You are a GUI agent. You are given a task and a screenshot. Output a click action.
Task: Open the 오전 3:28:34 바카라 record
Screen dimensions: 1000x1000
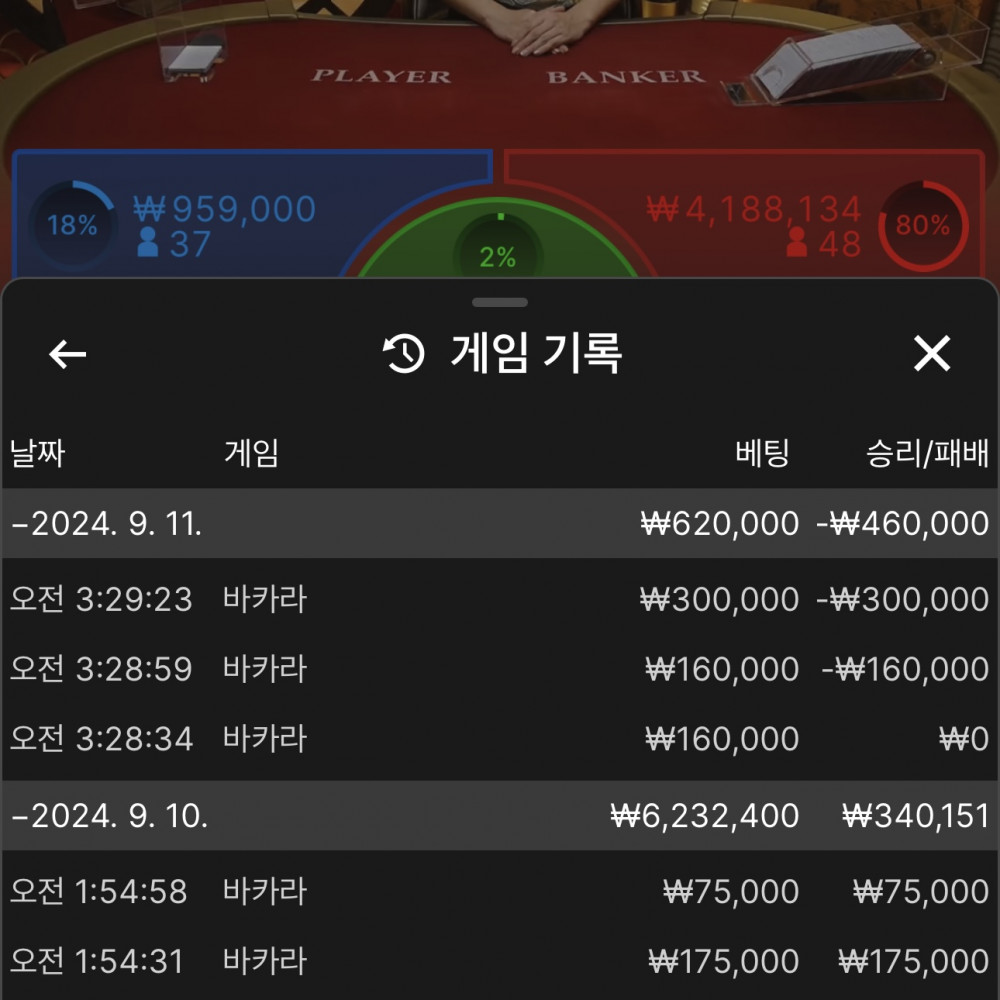click(x=500, y=739)
